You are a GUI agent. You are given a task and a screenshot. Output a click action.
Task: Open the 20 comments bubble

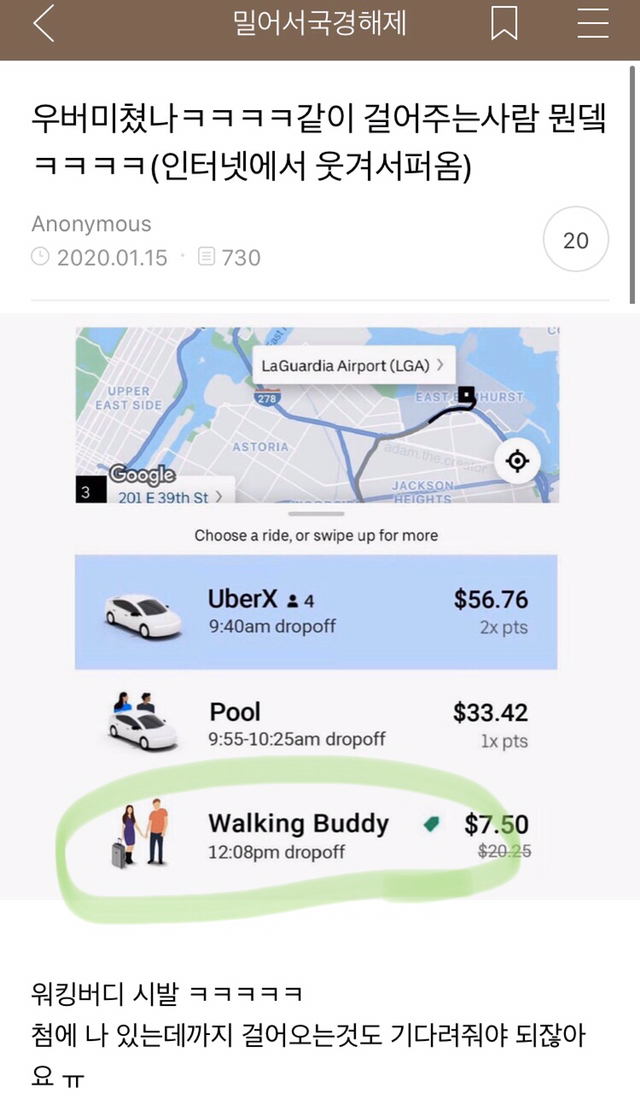coord(575,240)
